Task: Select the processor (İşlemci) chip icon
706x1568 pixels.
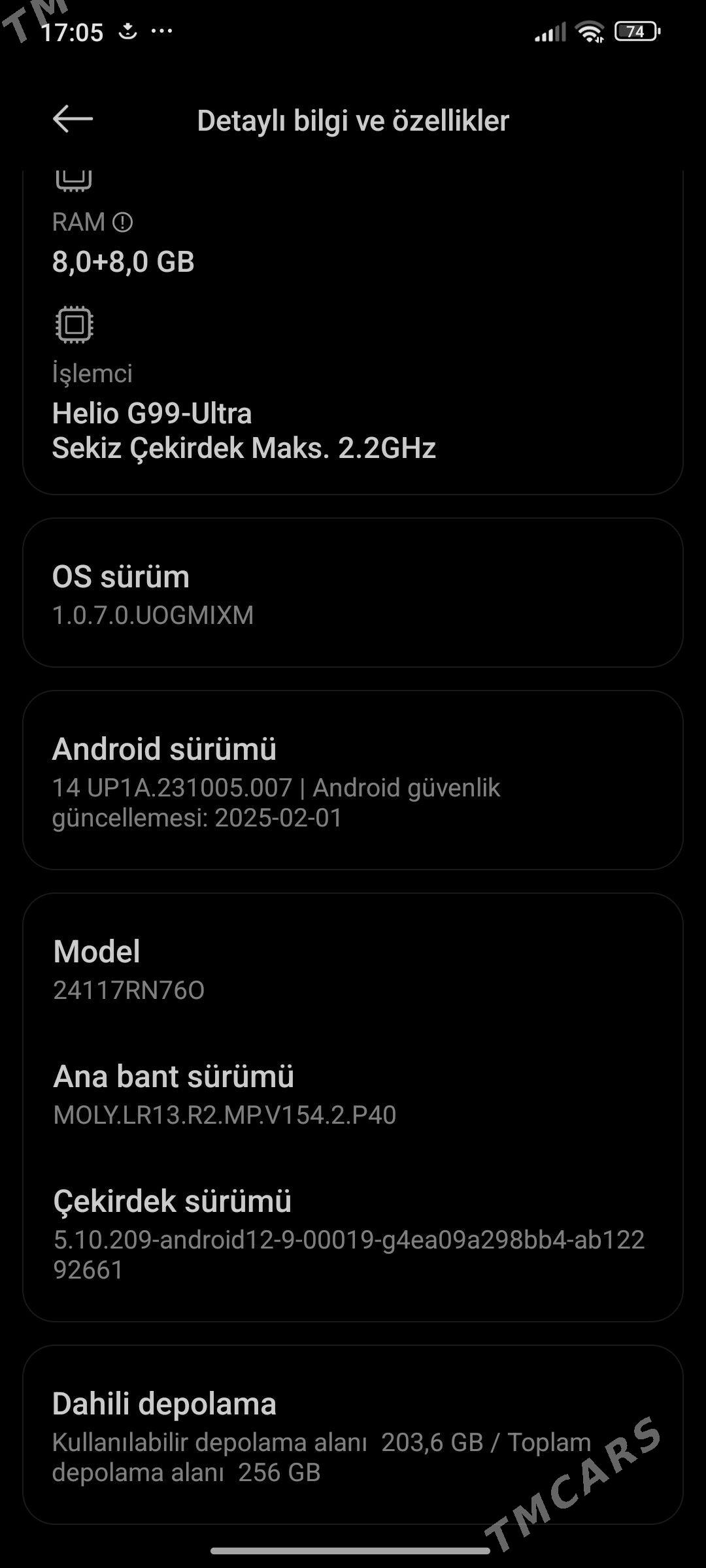Action: click(74, 324)
